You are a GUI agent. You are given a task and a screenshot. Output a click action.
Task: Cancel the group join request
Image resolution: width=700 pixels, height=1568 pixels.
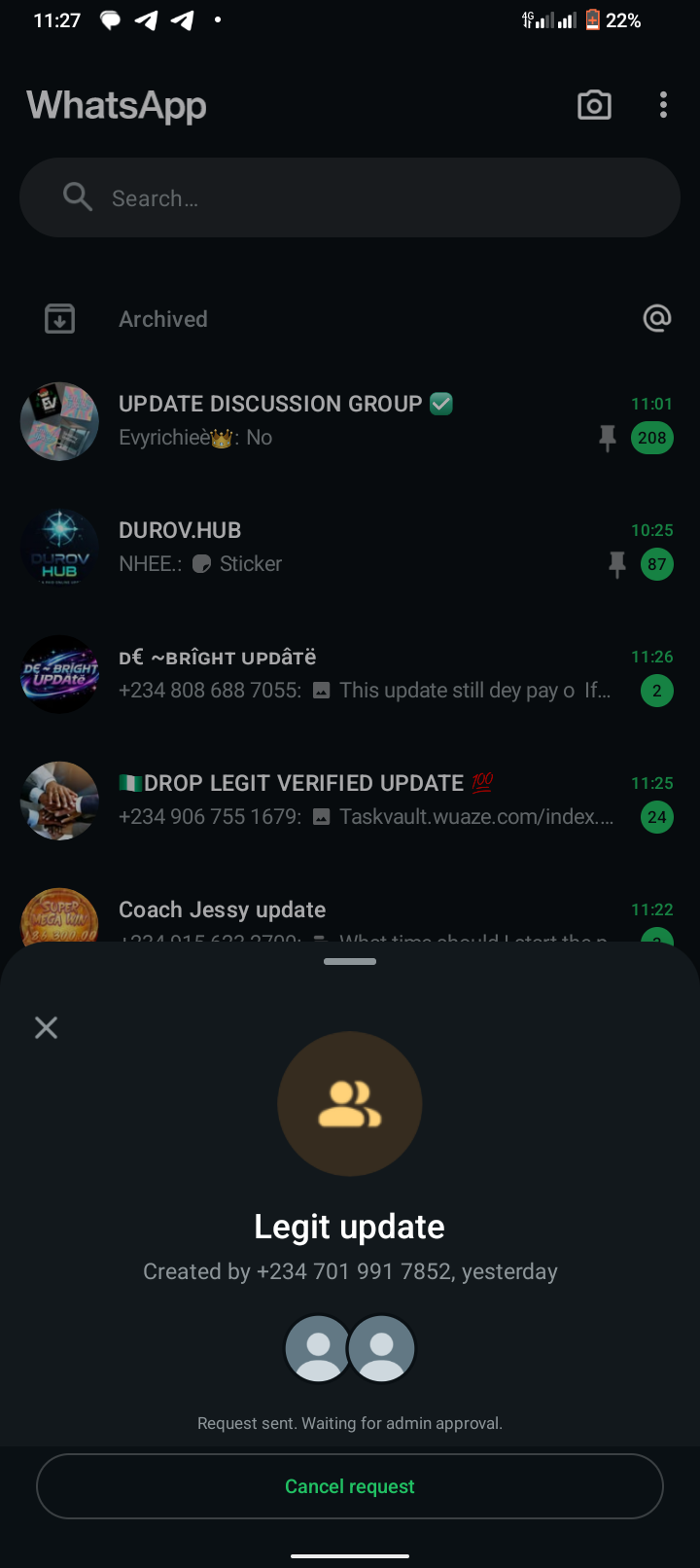point(350,1486)
